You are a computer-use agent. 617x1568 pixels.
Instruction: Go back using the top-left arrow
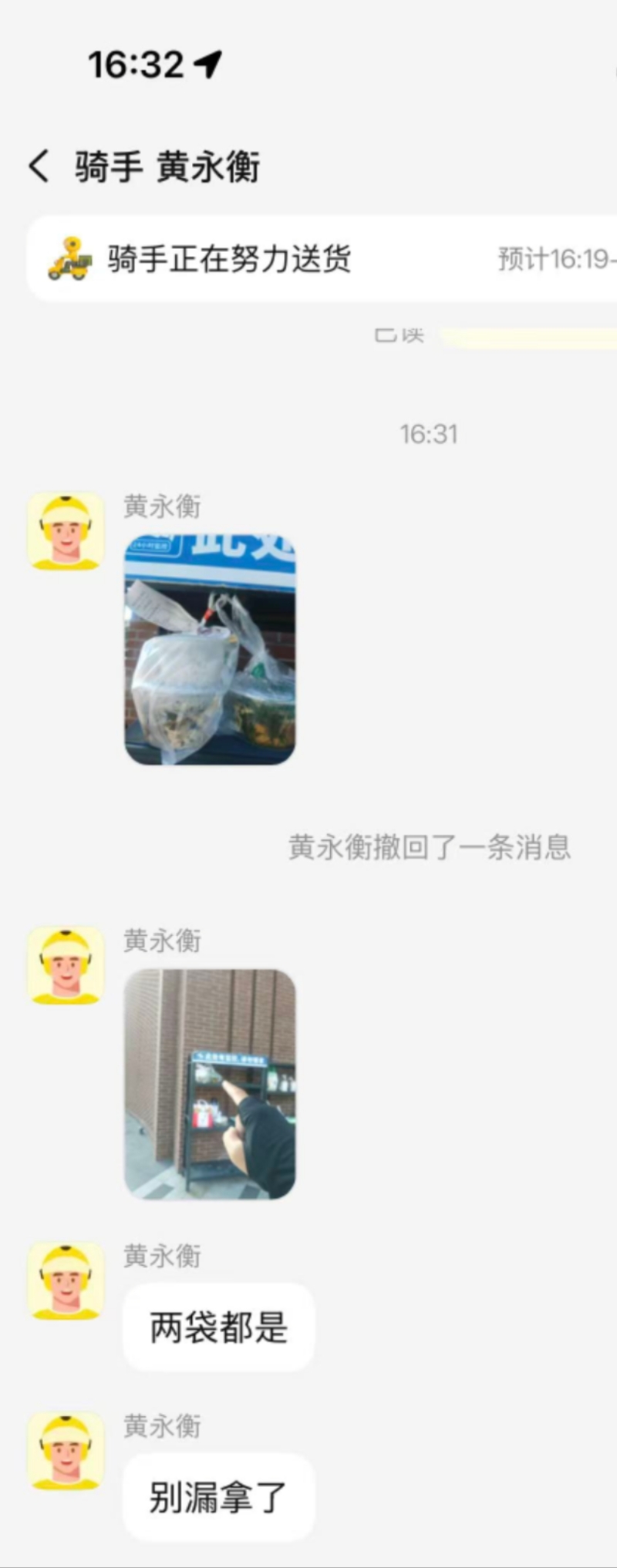pos(39,166)
